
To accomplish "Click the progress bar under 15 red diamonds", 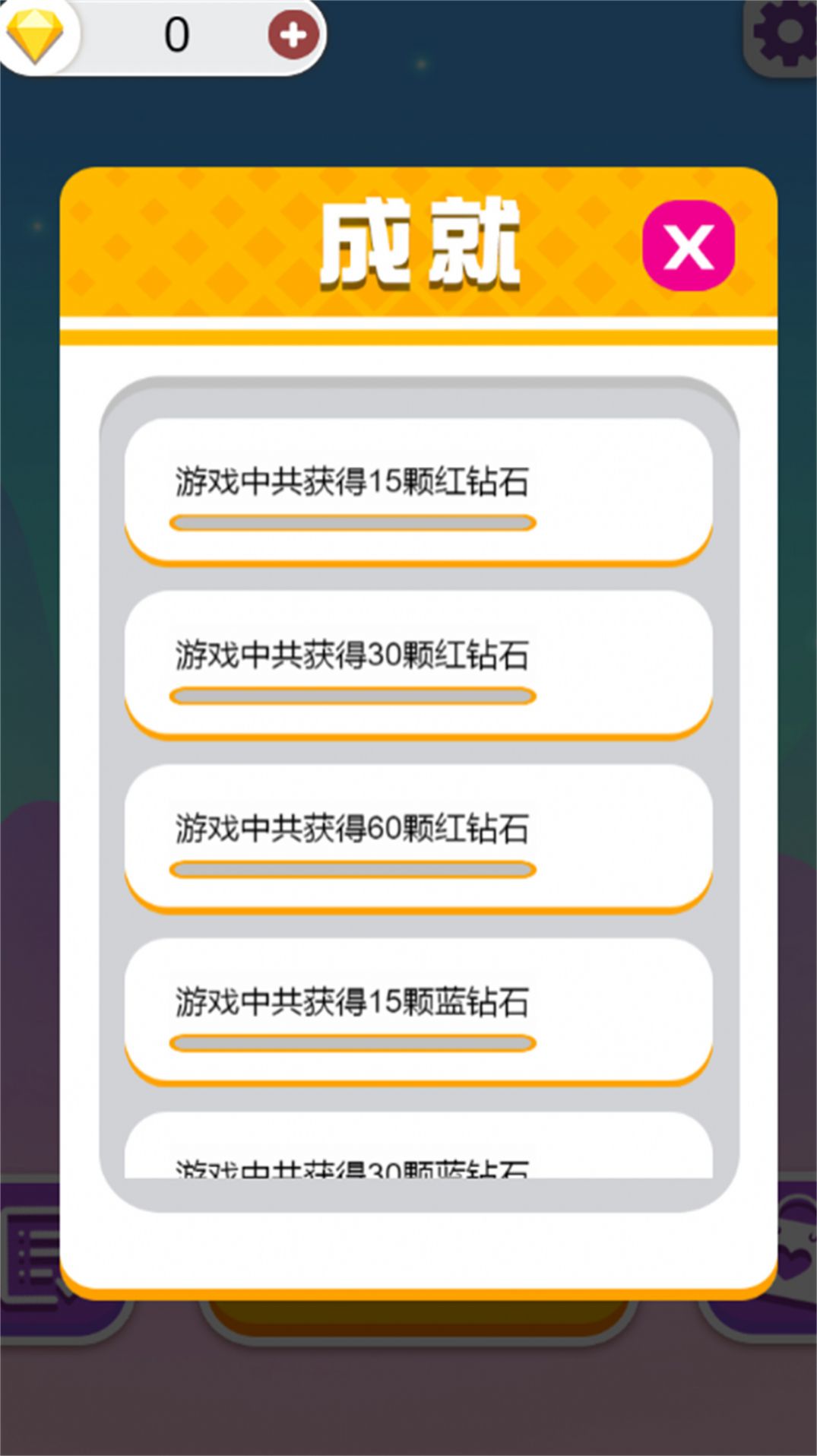I will [x=353, y=521].
